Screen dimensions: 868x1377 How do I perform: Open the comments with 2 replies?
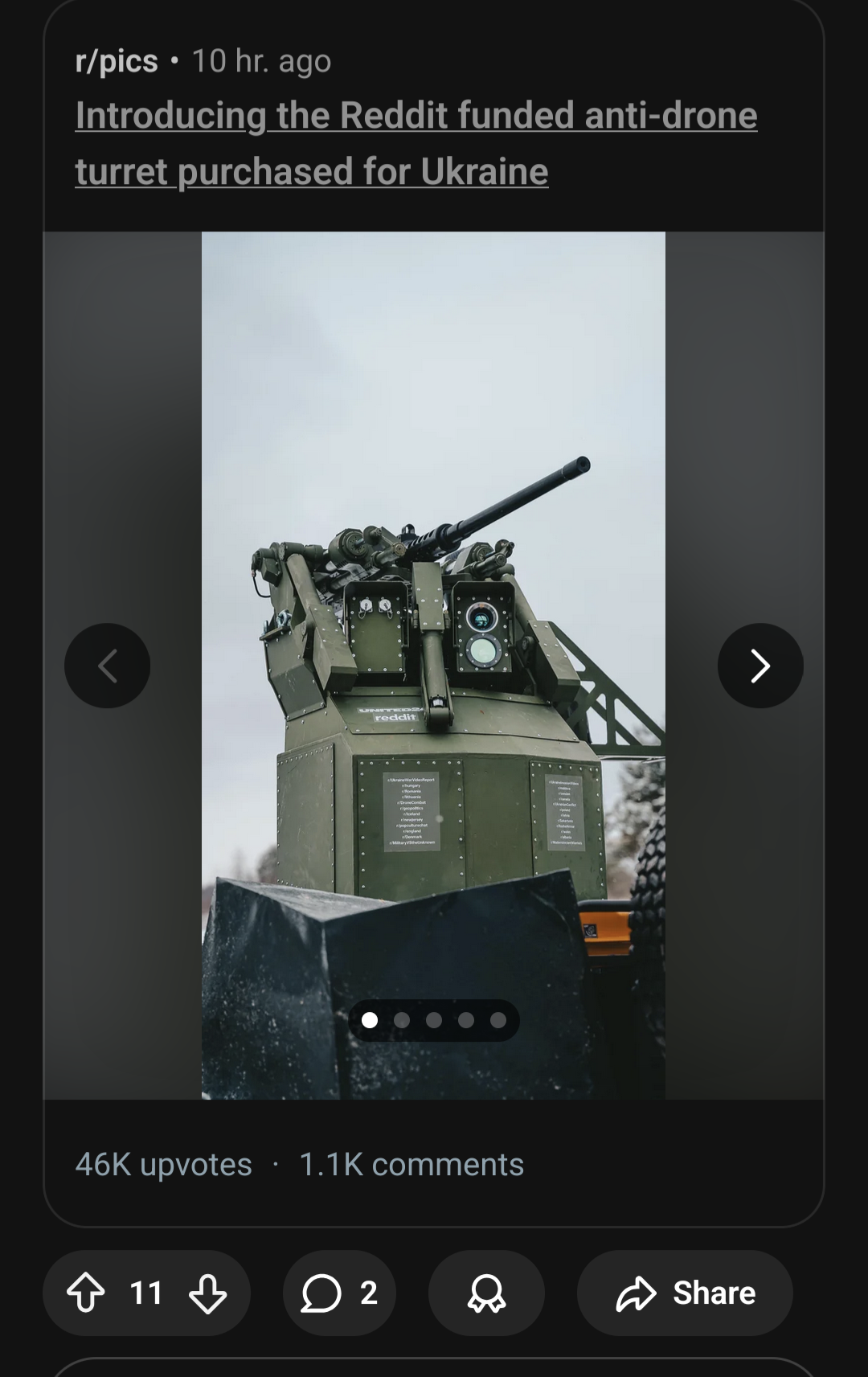[x=339, y=1293]
